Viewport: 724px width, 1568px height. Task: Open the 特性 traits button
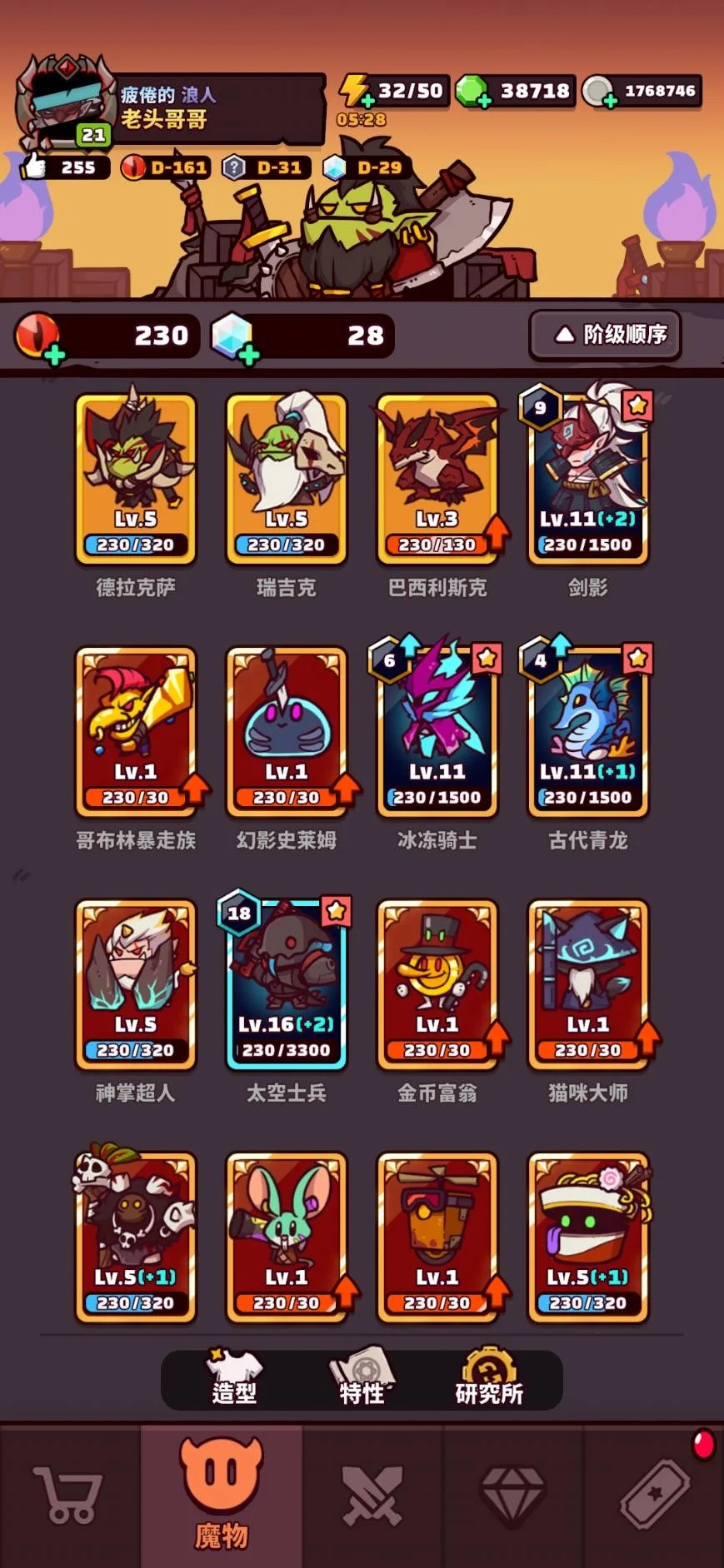(362, 1379)
